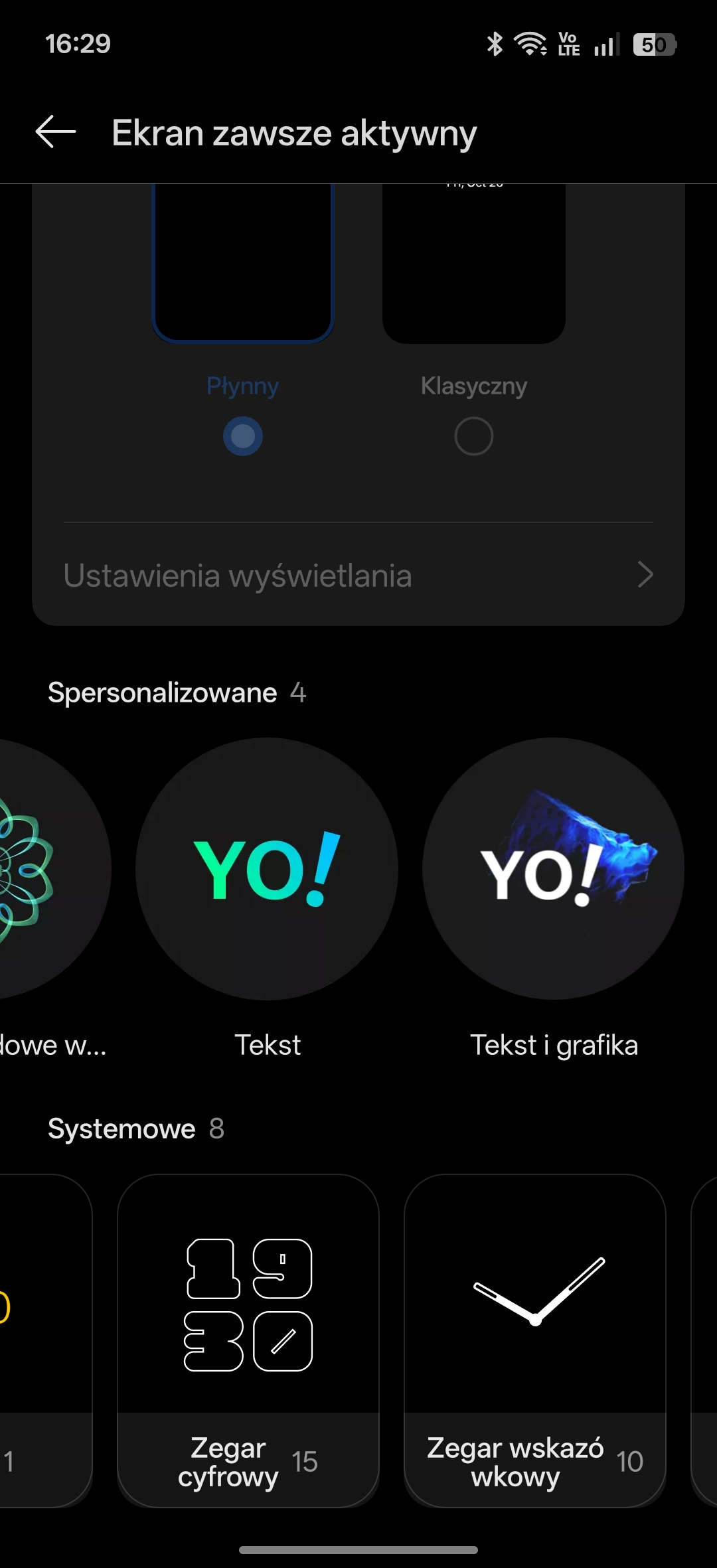Image resolution: width=717 pixels, height=1568 pixels.
Task: Open Zegar wskazówkowy system styles
Action: (x=535, y=1341)
